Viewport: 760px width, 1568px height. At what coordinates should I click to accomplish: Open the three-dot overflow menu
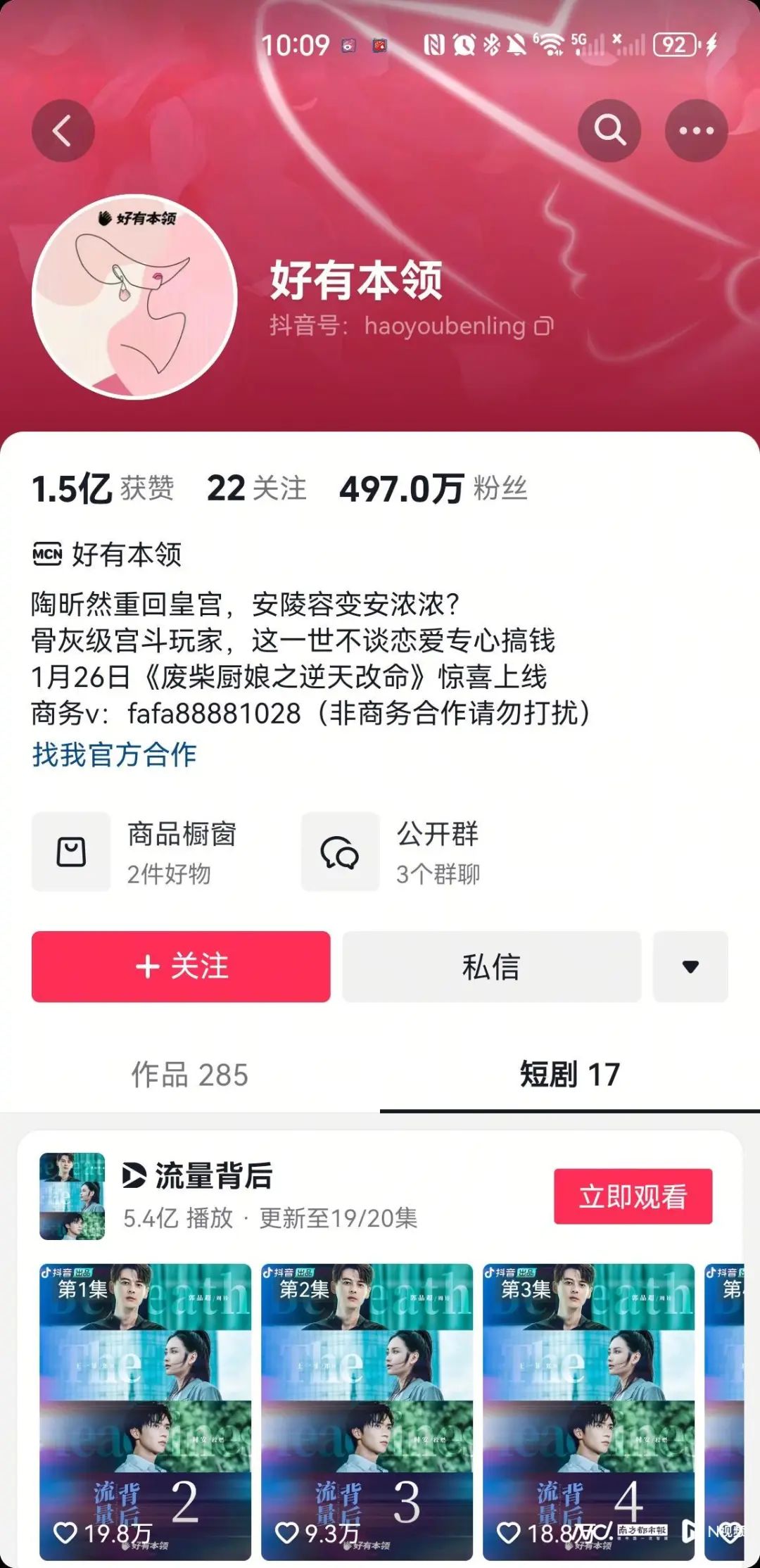pos(696,131)
